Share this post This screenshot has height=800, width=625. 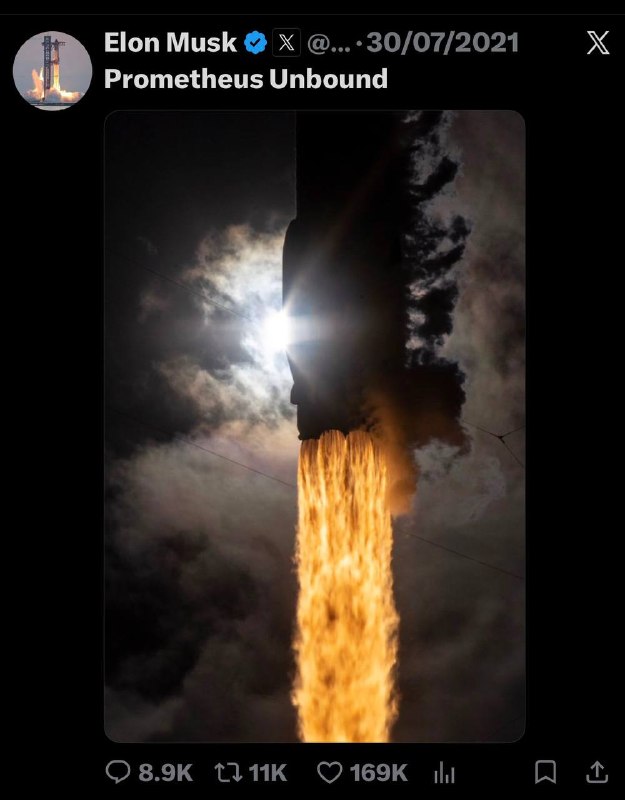click(597, 772)
